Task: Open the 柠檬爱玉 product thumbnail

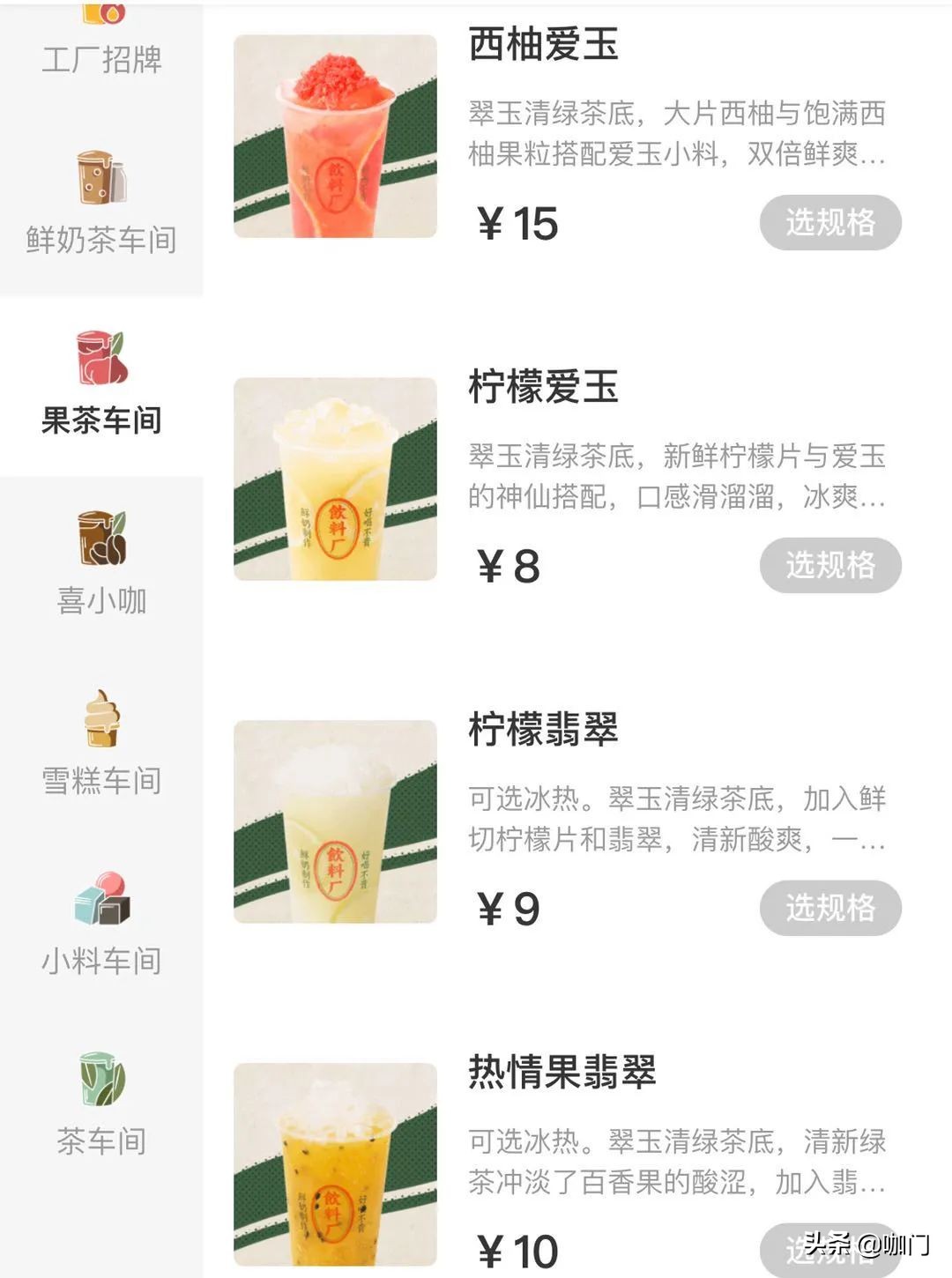Action: tap(333, 480)
